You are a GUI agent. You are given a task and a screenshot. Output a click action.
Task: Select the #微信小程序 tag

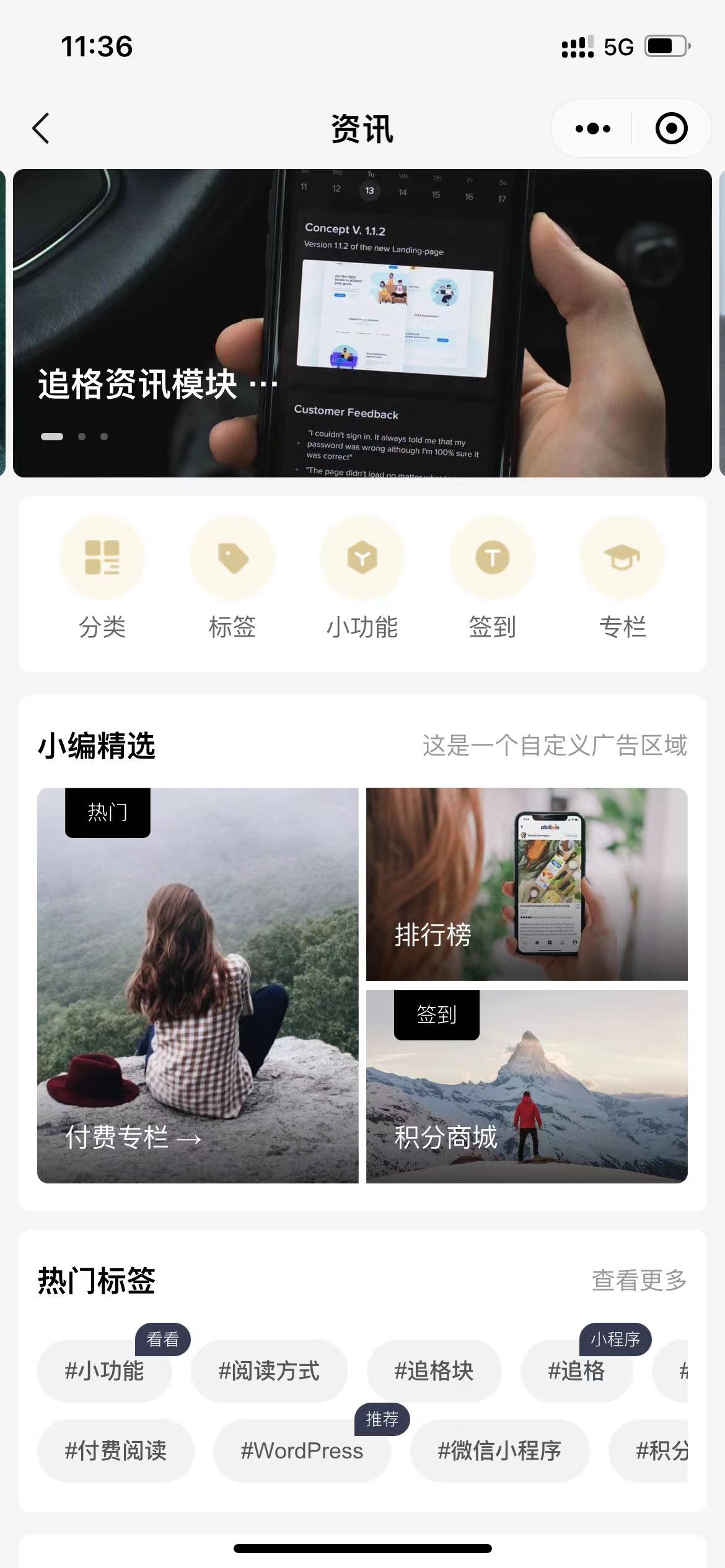[499, 1450]
